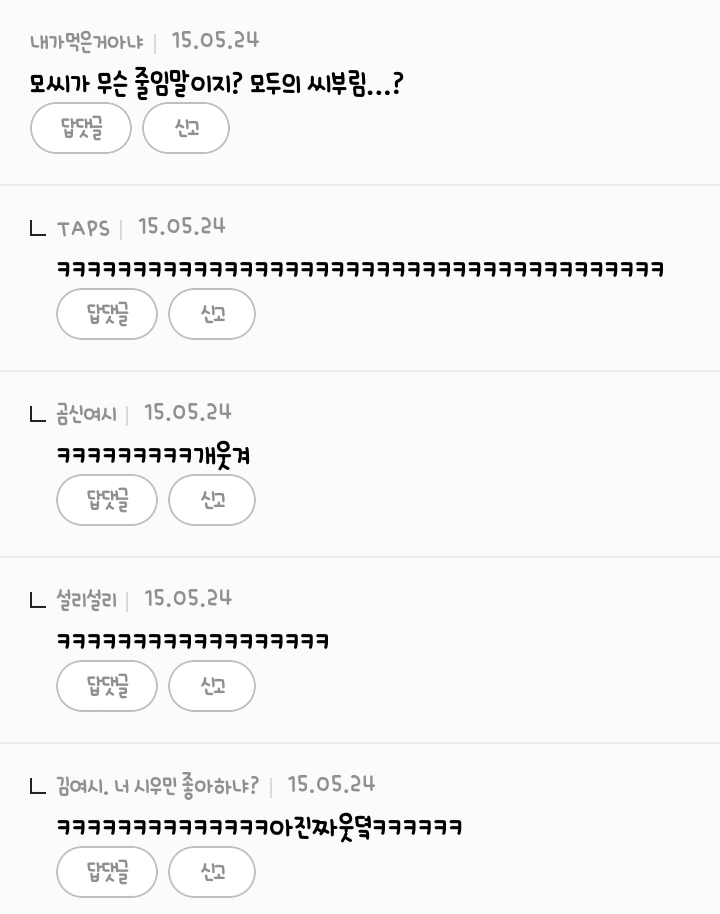Report 내가먹은거야냐's comment with 신고

tap(186, 129)
